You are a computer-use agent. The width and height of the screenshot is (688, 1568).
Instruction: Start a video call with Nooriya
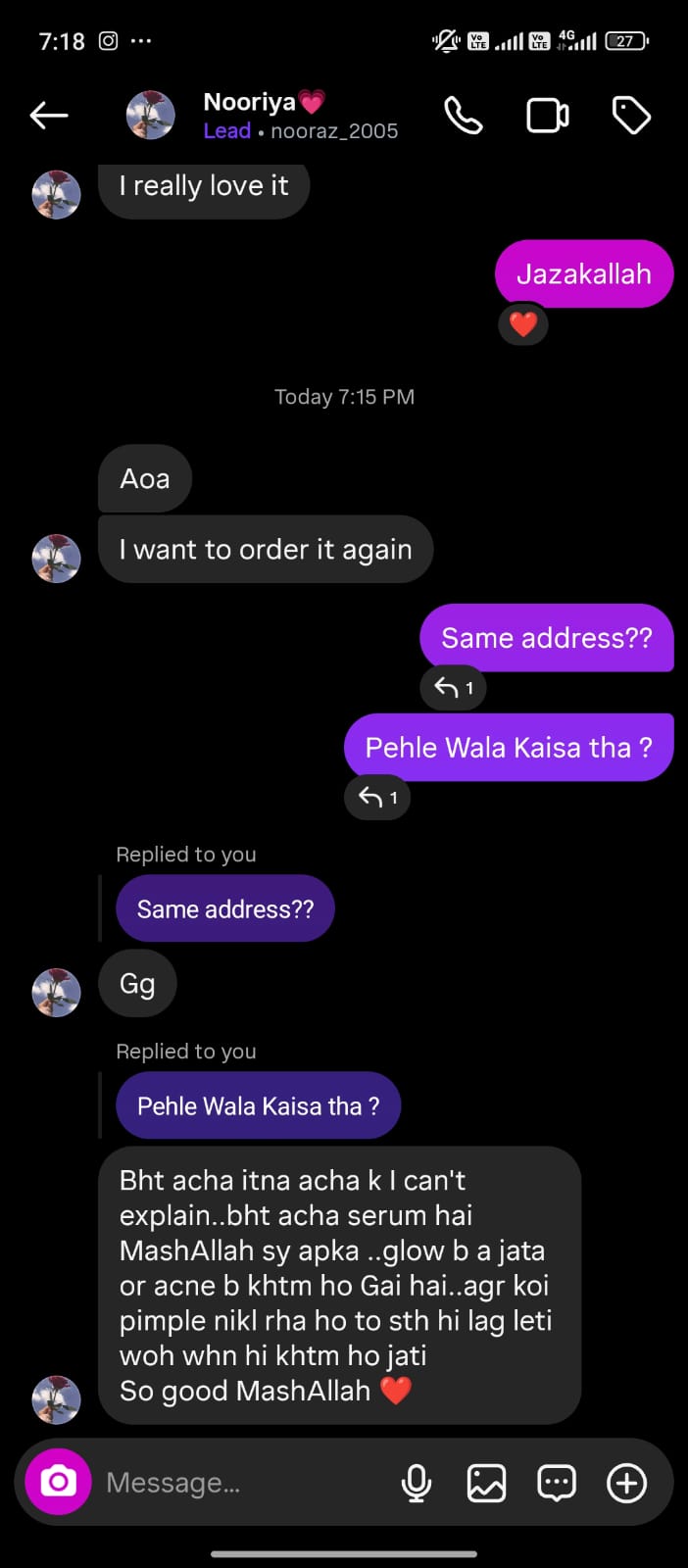tap(547, 116)
